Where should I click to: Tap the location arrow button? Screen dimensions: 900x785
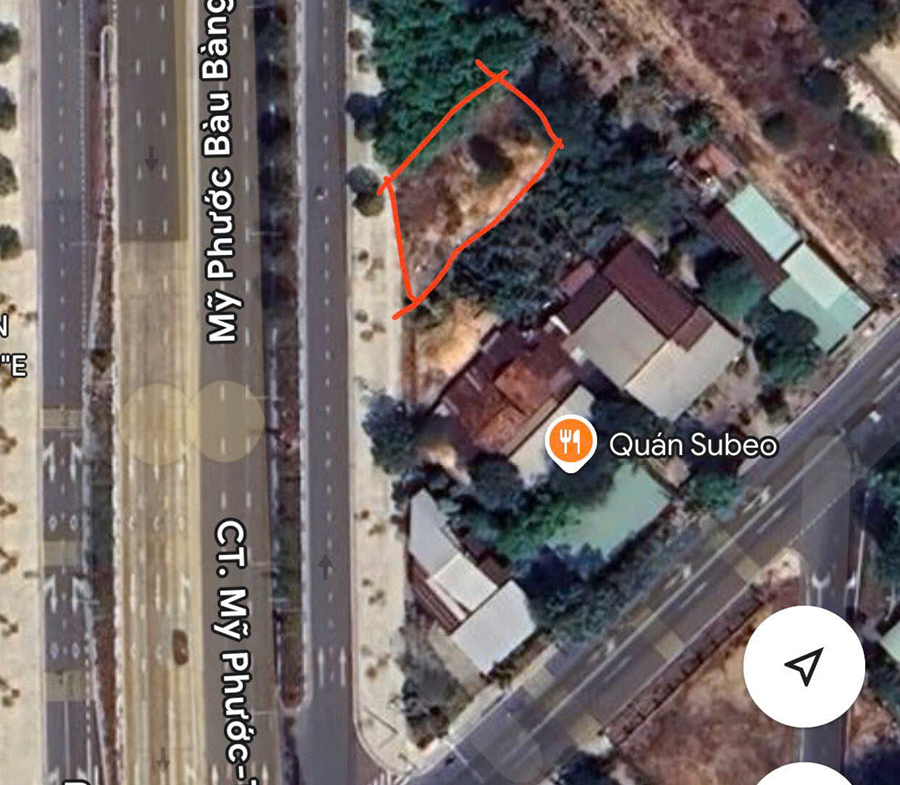click(804, 666)
